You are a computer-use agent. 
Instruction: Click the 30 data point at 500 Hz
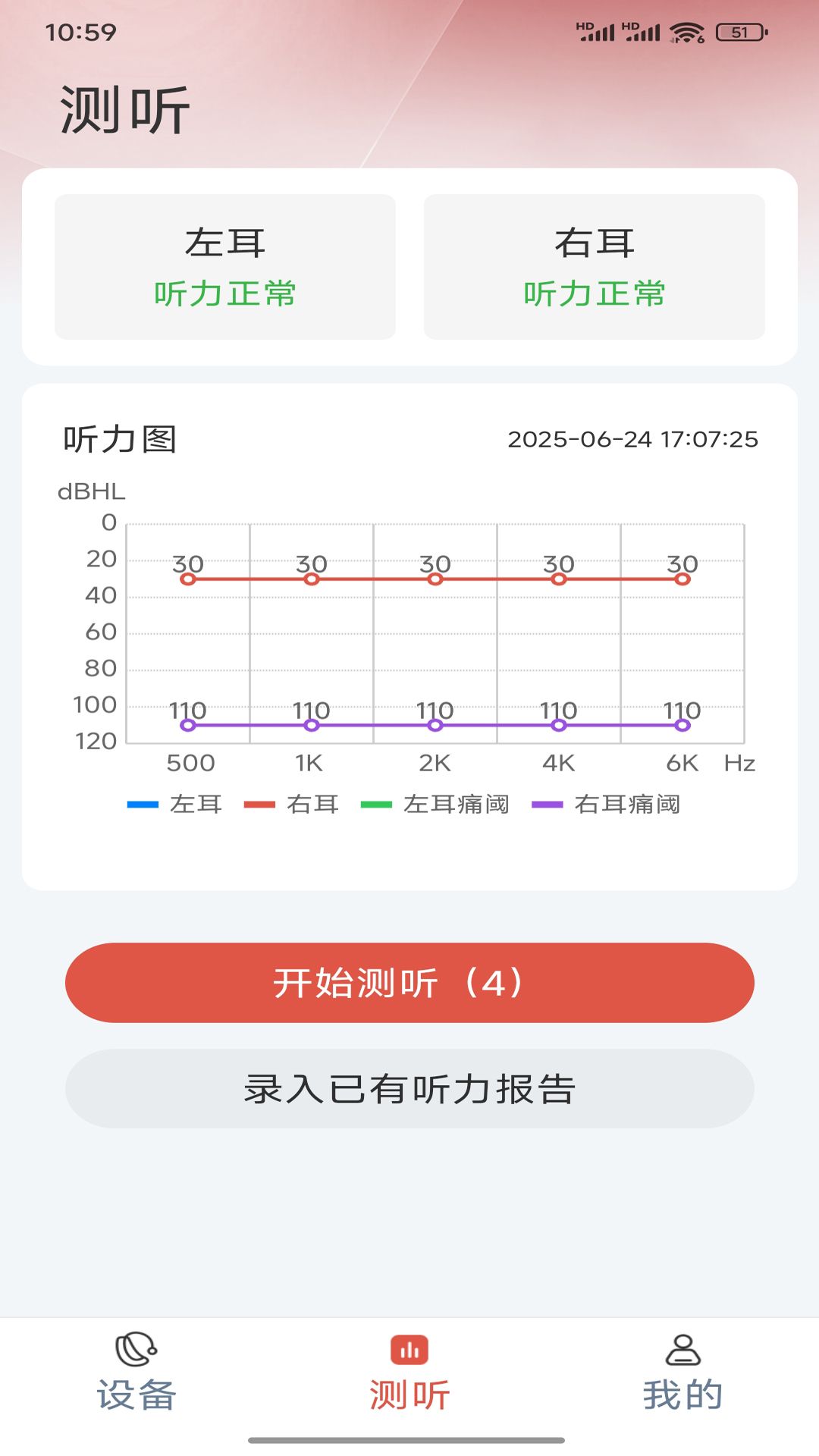pos(189,579)
